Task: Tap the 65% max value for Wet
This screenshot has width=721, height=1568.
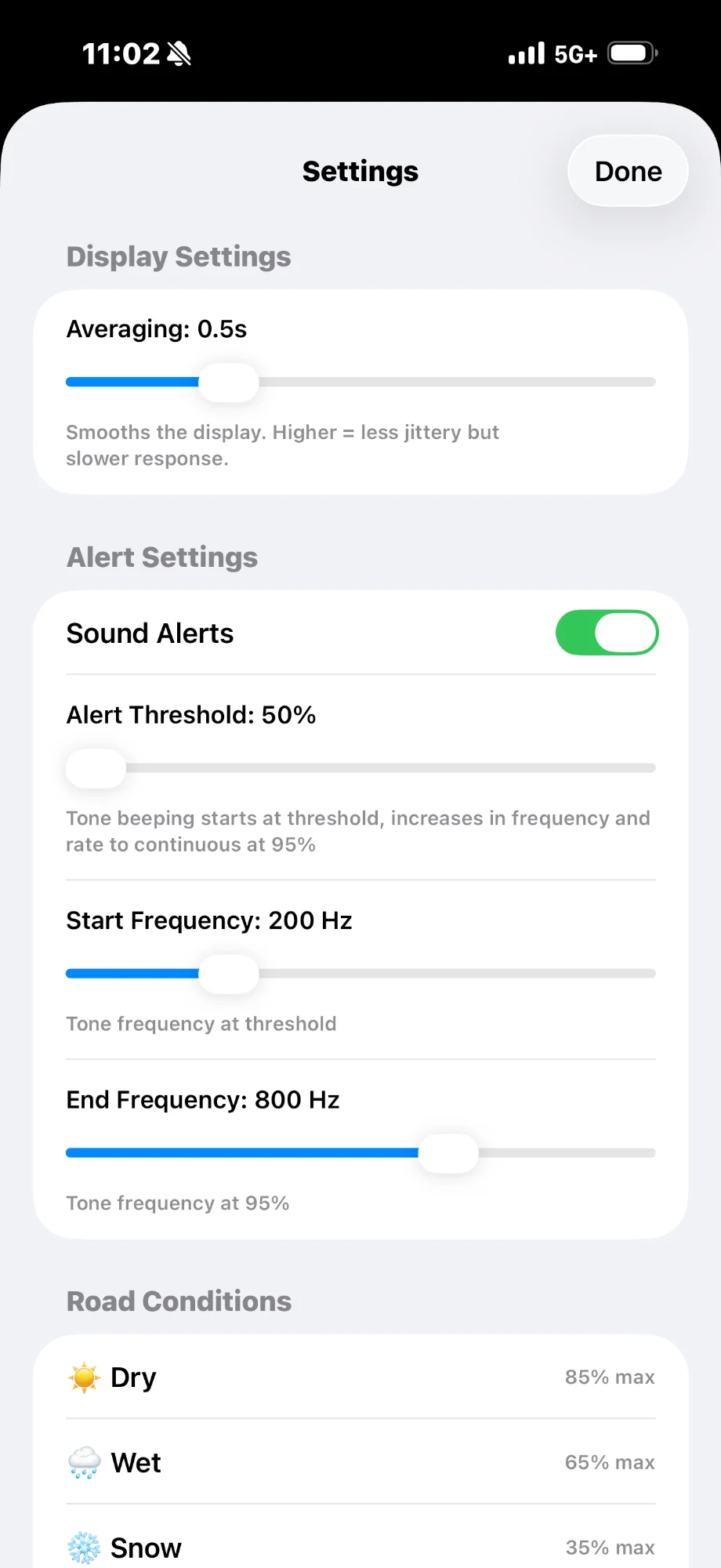Action: pos(610,1461)
